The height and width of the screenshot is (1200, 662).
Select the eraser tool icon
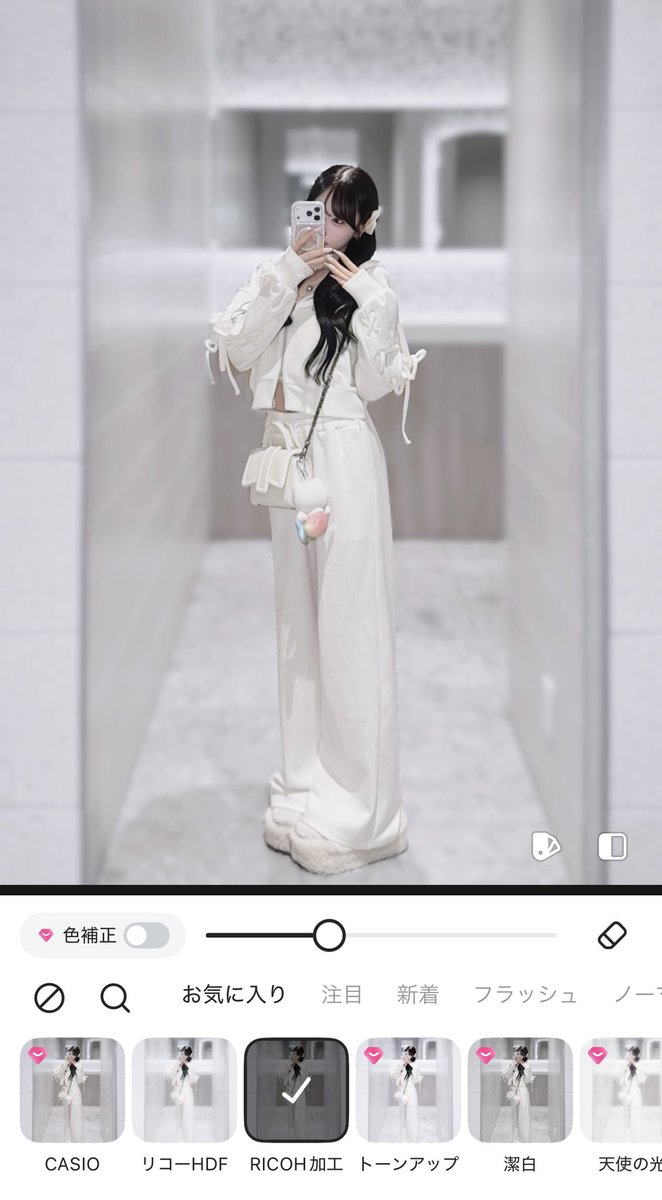(x=611, y=935)
